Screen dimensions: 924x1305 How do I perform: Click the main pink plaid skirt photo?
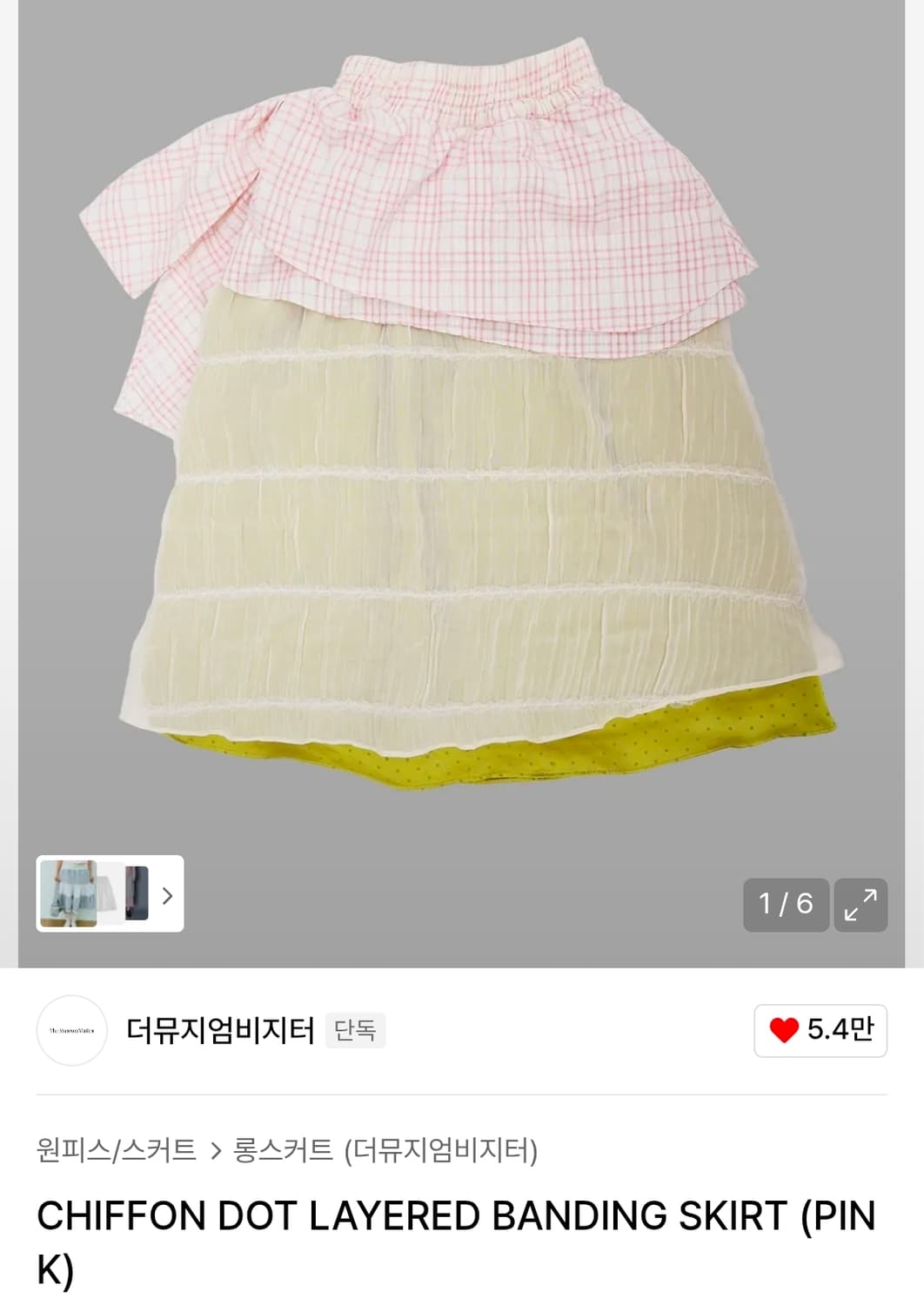pos(461,435)
